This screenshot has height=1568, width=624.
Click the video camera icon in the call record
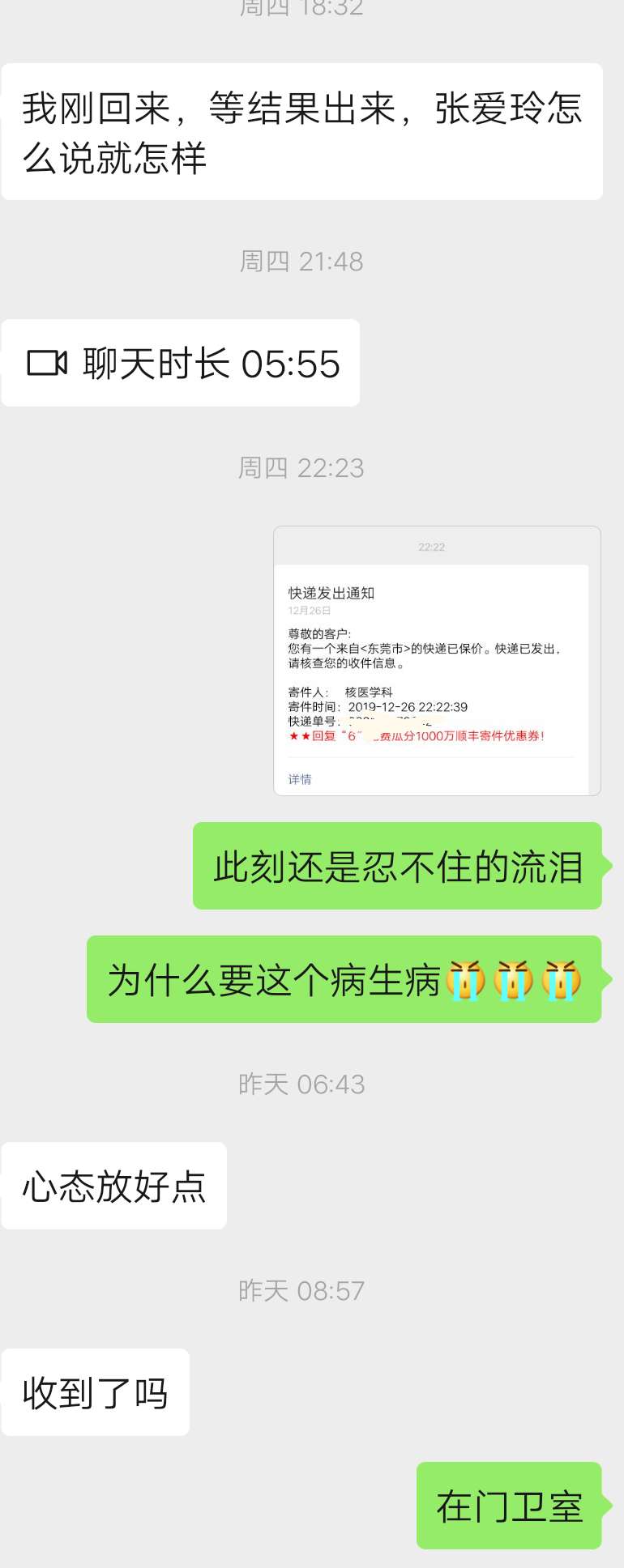pos(49,364)
